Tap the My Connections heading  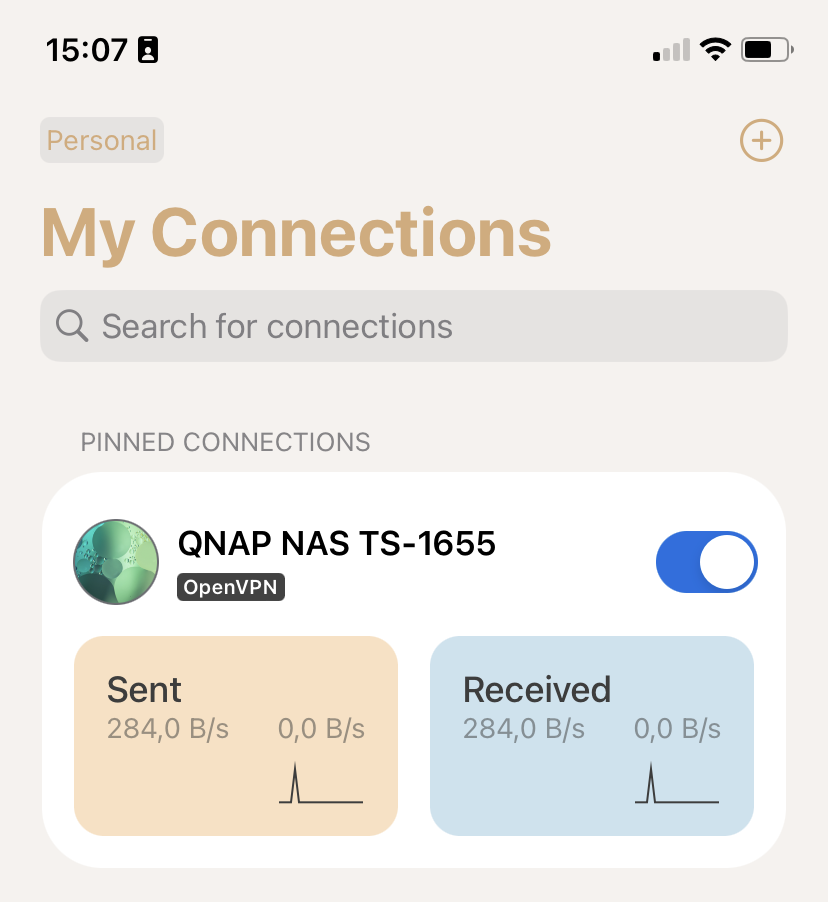pos(295,232)
